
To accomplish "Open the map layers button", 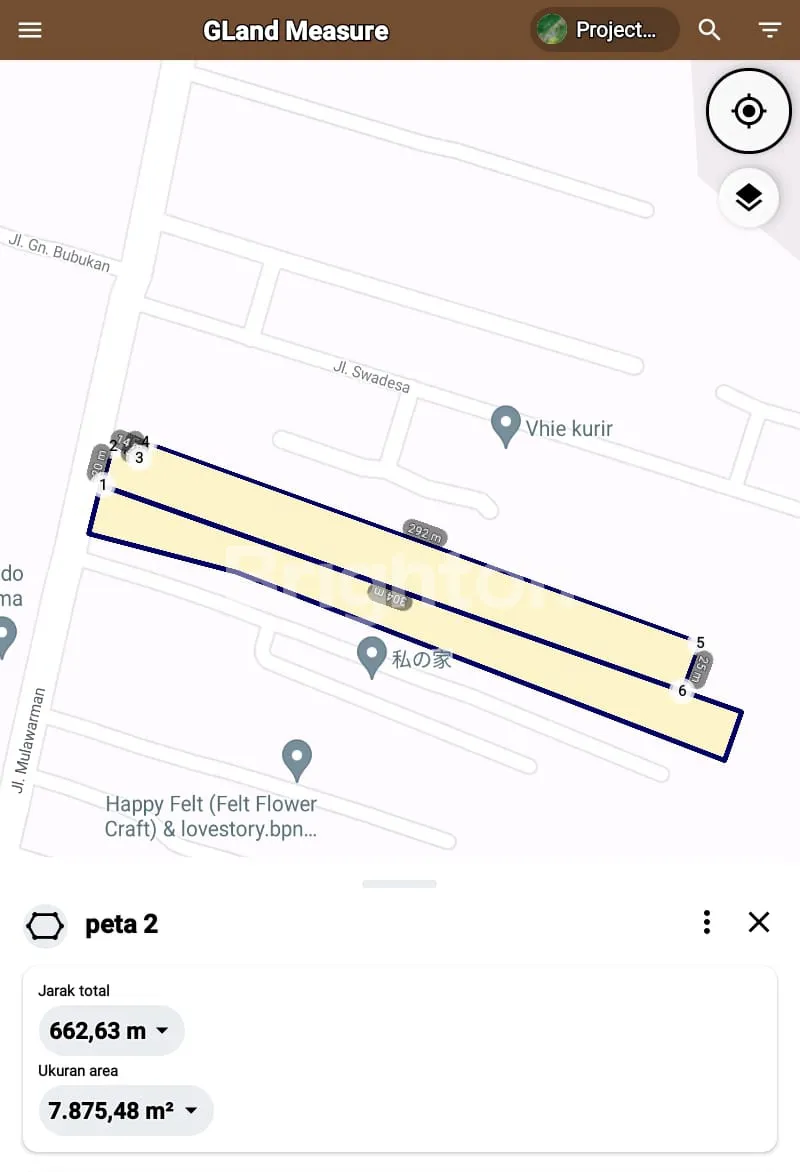I will [748, 198].
